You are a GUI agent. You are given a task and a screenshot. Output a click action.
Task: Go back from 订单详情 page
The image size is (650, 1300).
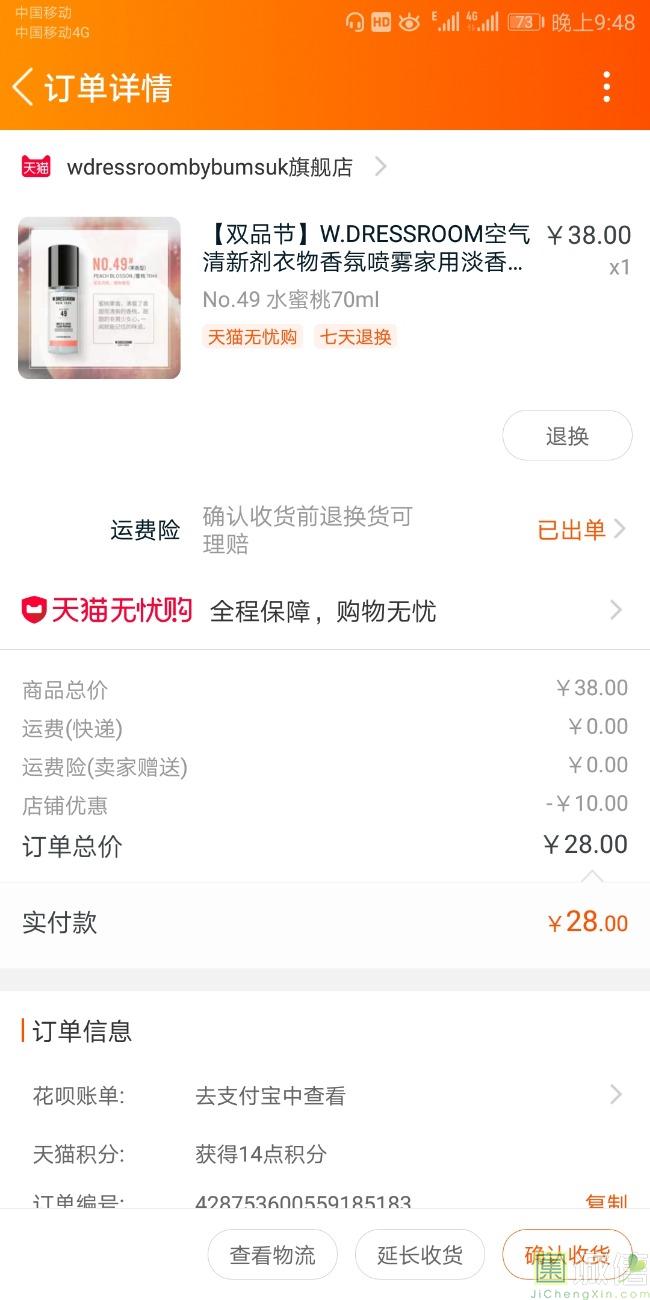pos(24,87)
